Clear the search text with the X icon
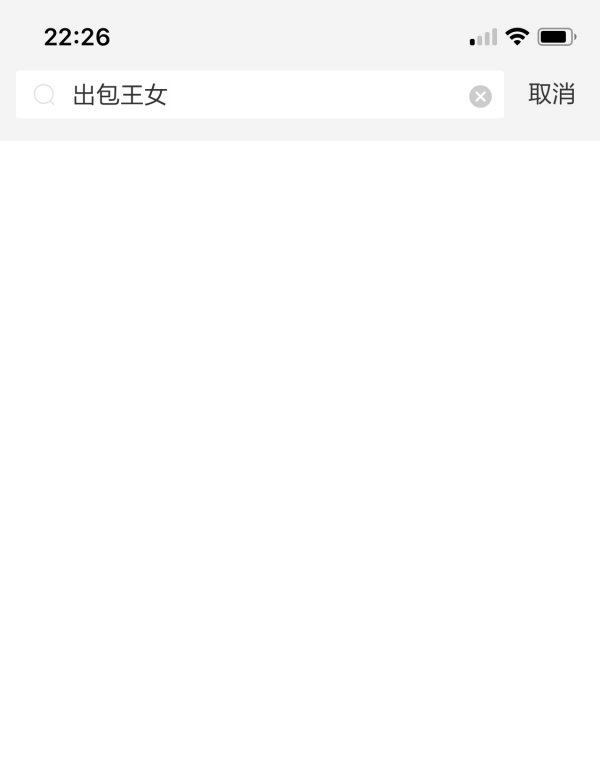Viewport: 600px width, 763px height. click(481, 96)
